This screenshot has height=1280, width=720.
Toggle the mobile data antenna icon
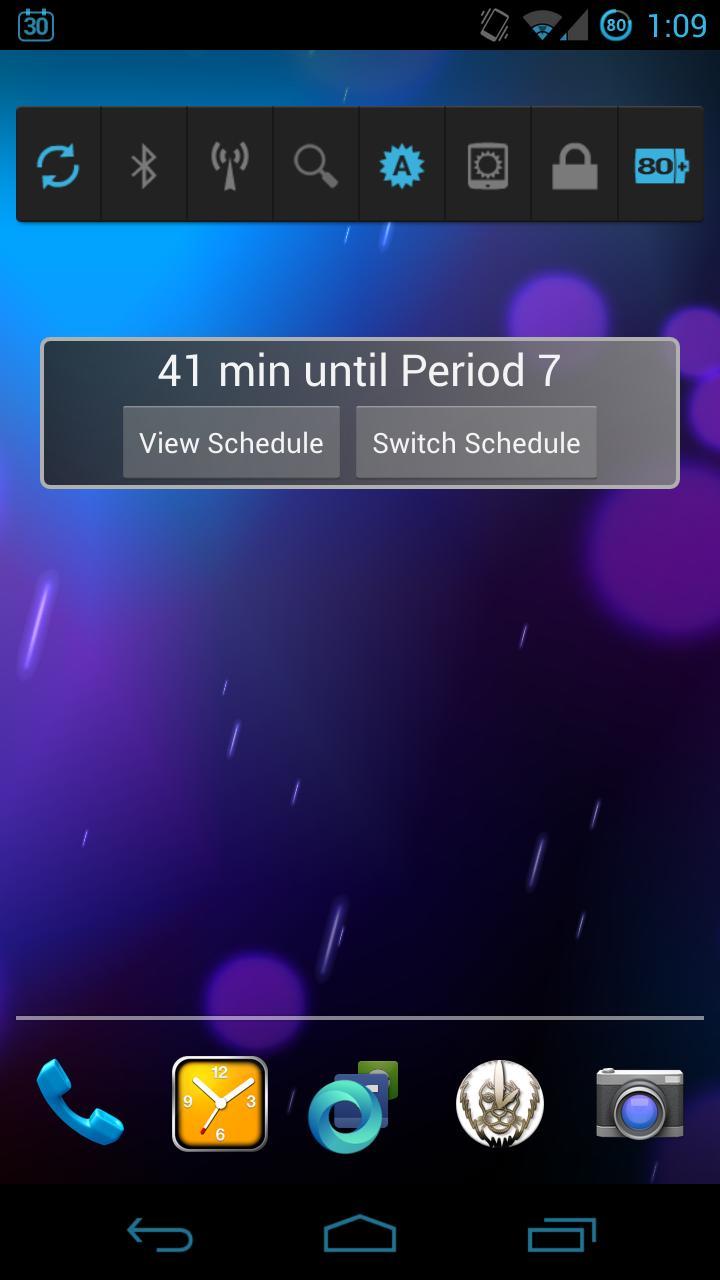tap(230, 165)
